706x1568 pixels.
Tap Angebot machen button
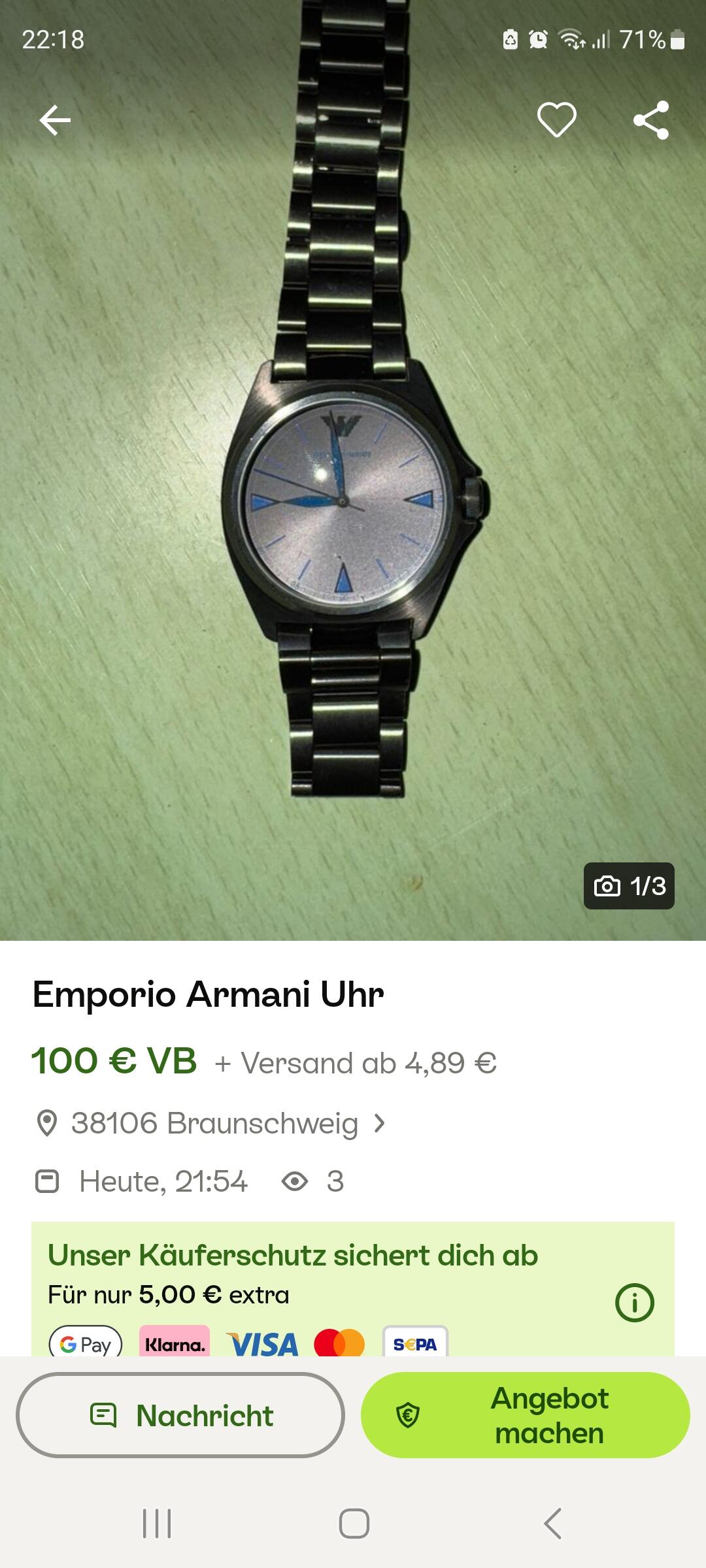point(526,1415)
